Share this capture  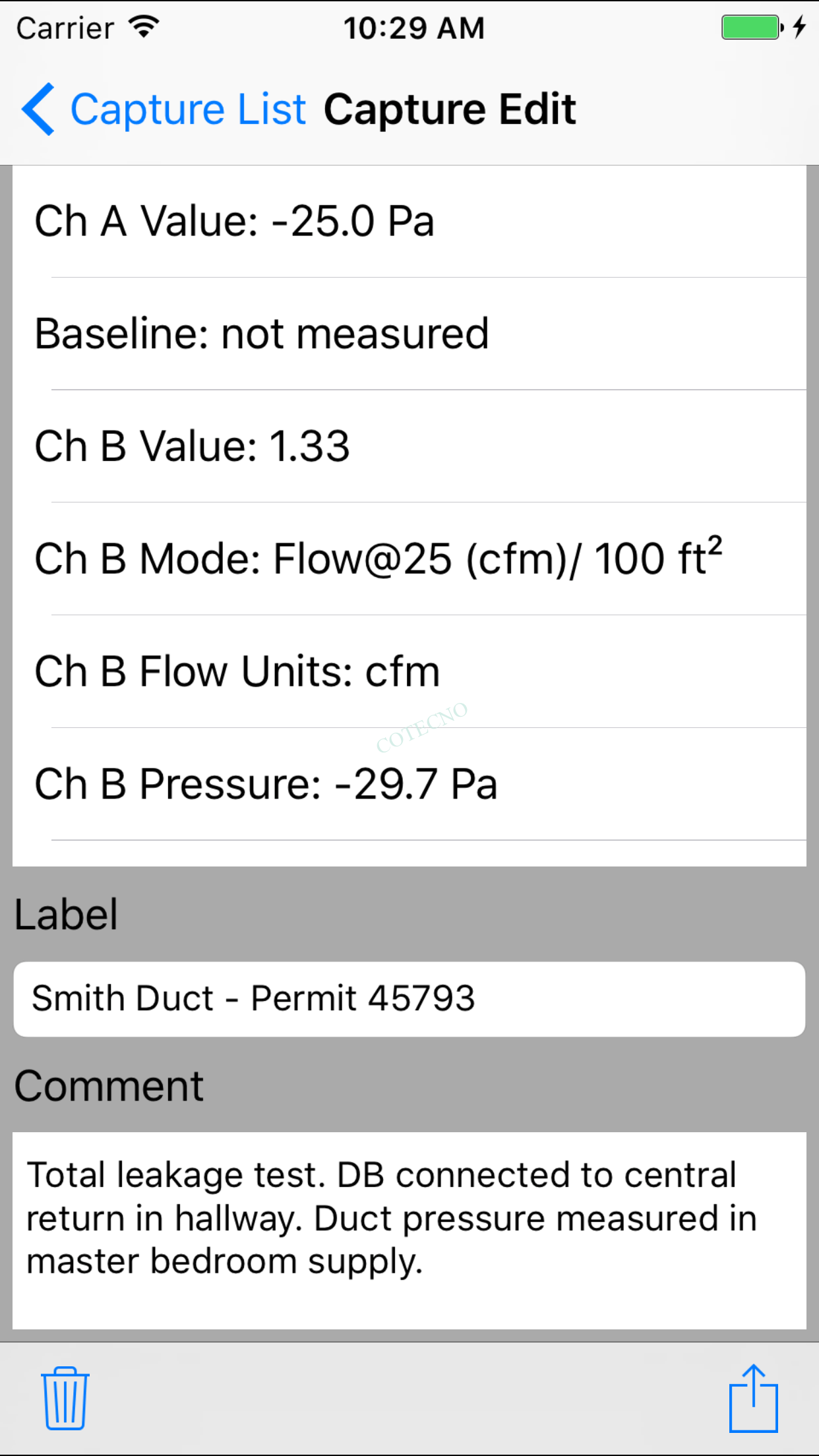[x=753, y=1398]
